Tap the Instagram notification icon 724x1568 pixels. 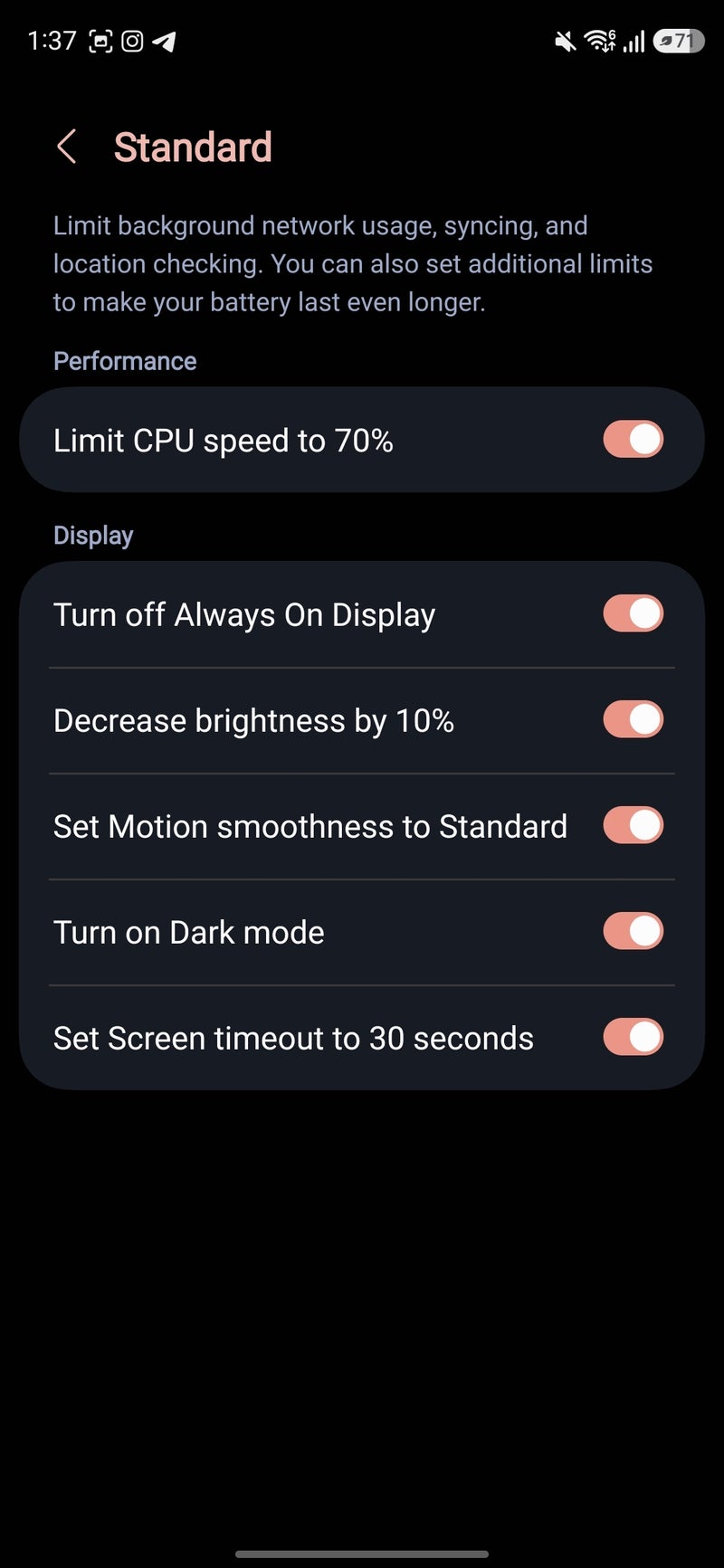coord(131,40)
